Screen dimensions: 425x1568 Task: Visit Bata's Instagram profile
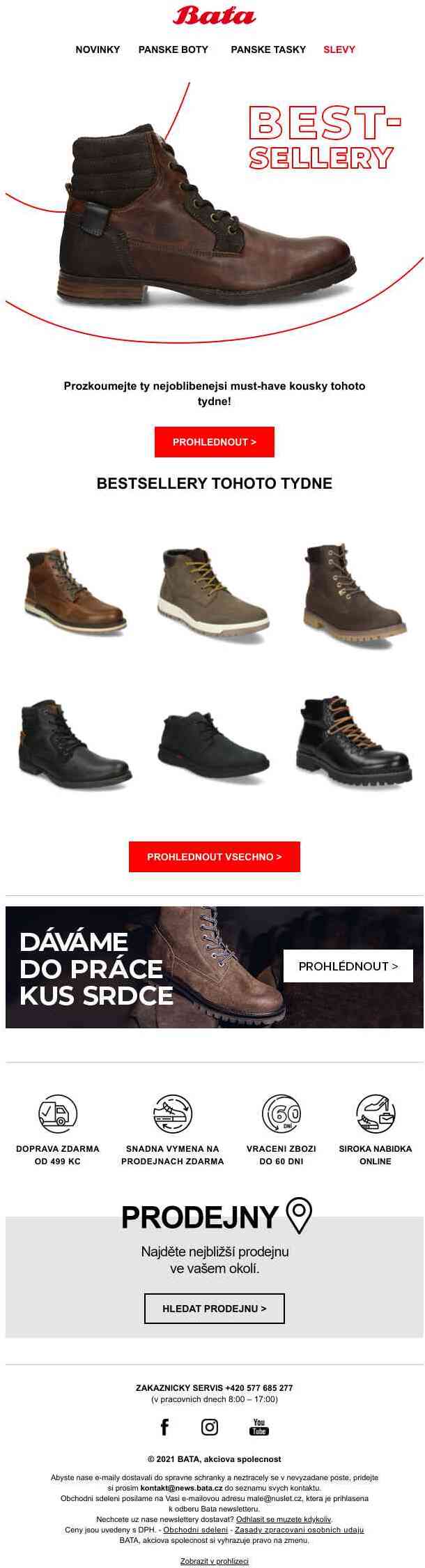tap(210, 1427)
